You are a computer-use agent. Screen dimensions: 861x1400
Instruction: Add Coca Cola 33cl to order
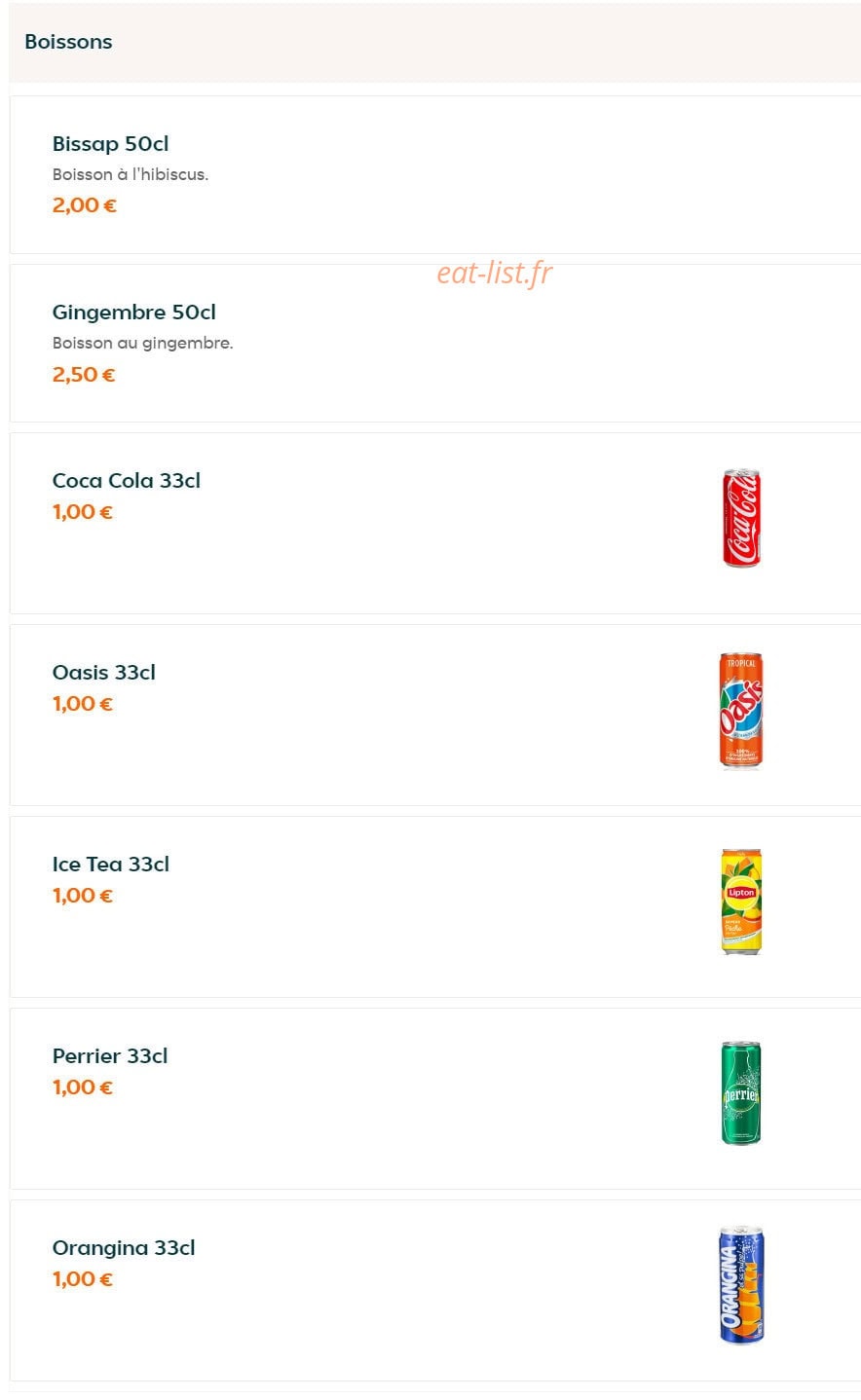pos(435,523)
